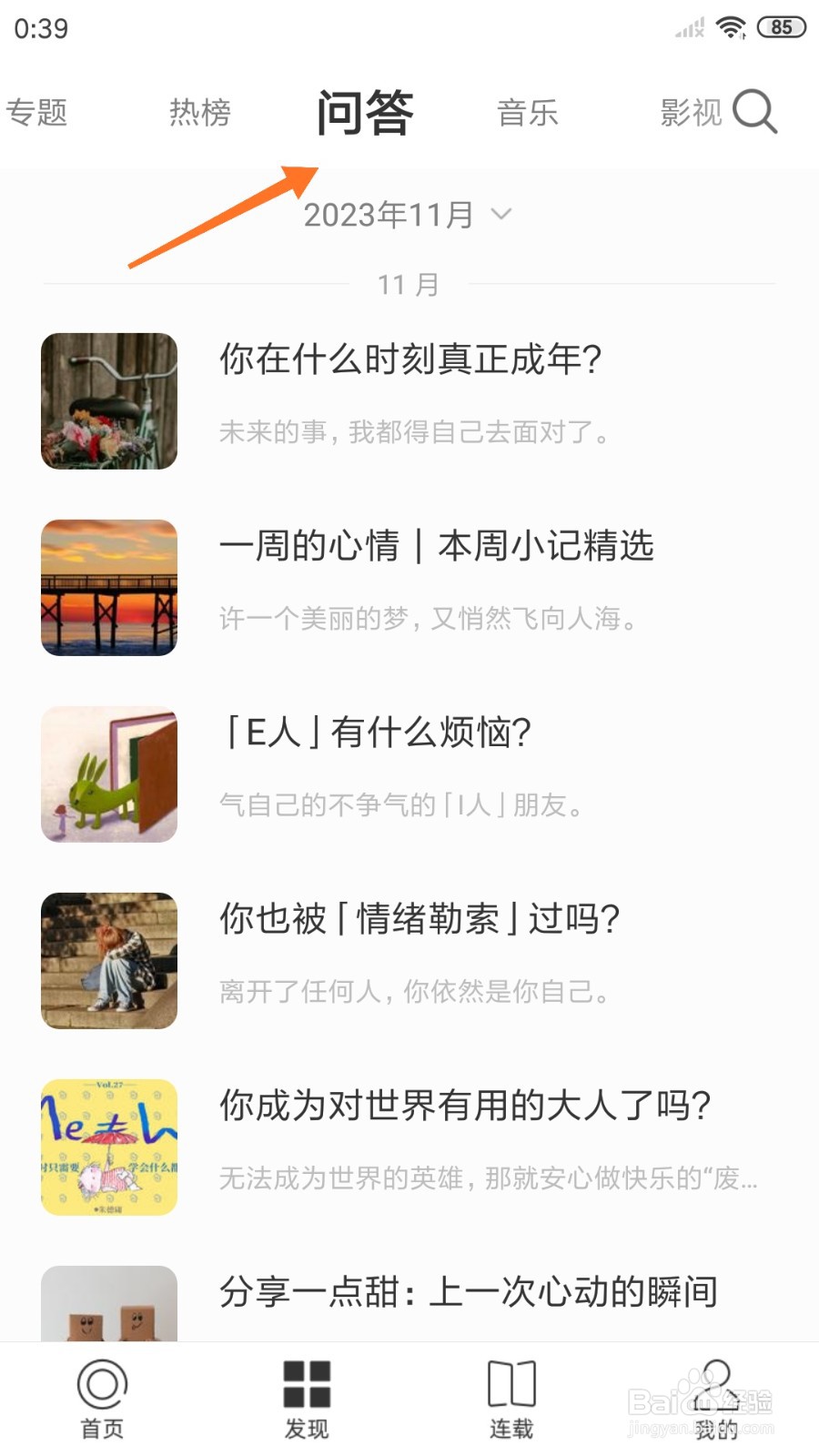Open 你也被「情绪勒索」过吗? entry
This screenshot has height=1456, width=819.
click(x=419, y=920)
